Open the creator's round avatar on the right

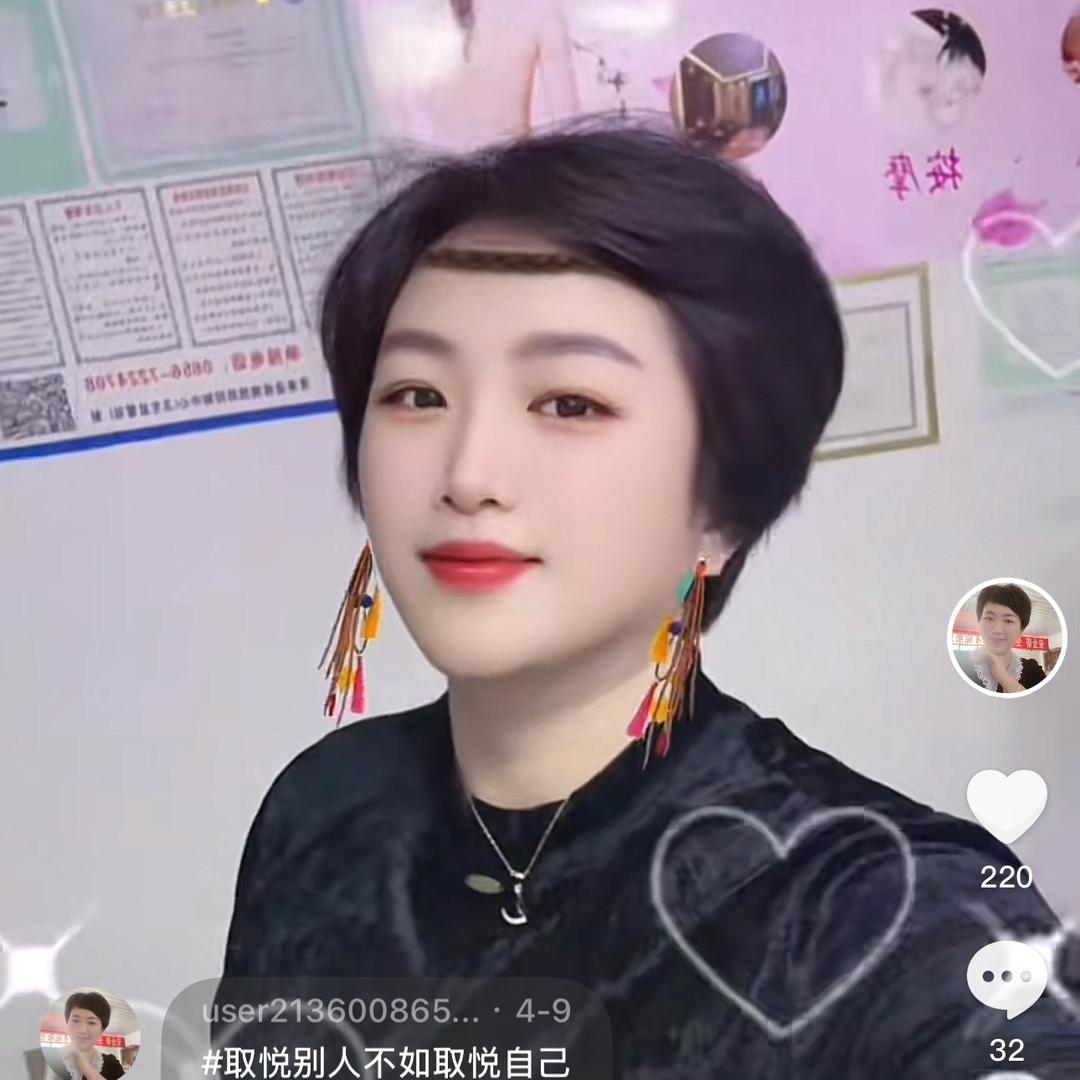click(1006, 637)
